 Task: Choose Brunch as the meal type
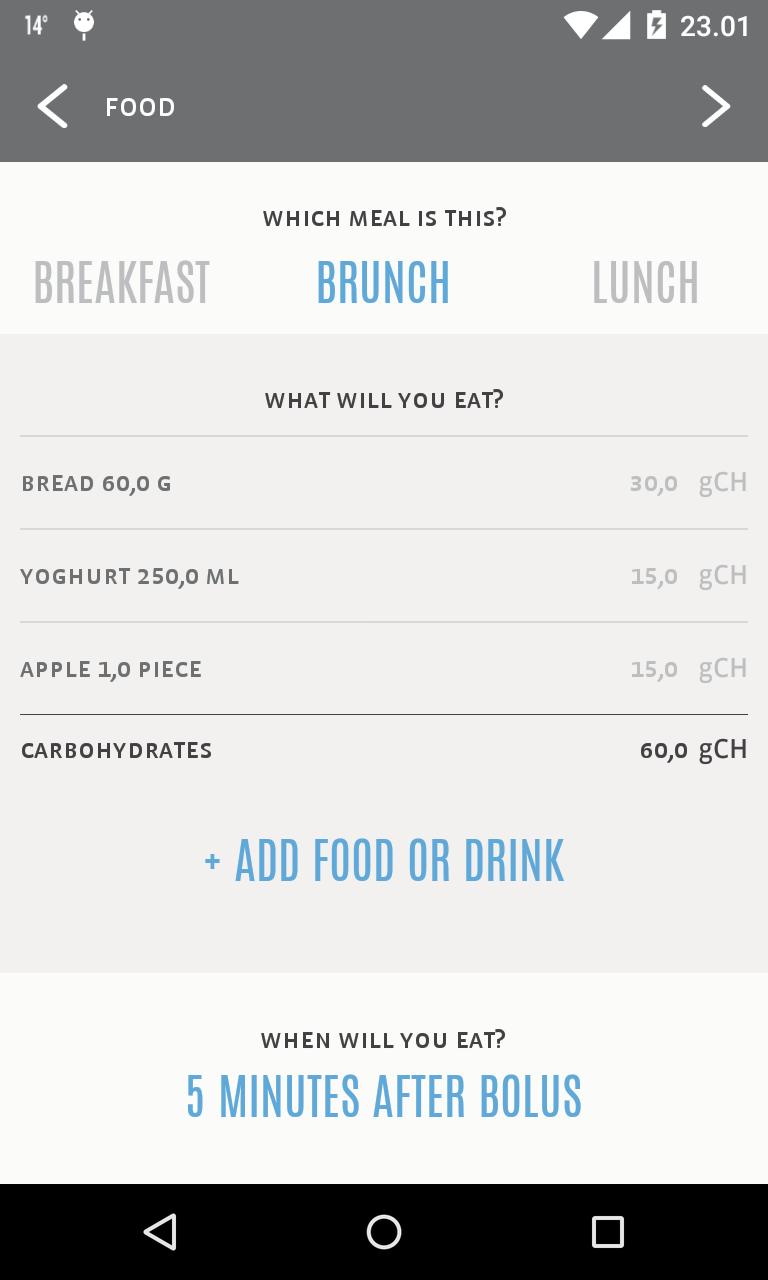coord(384,283)
